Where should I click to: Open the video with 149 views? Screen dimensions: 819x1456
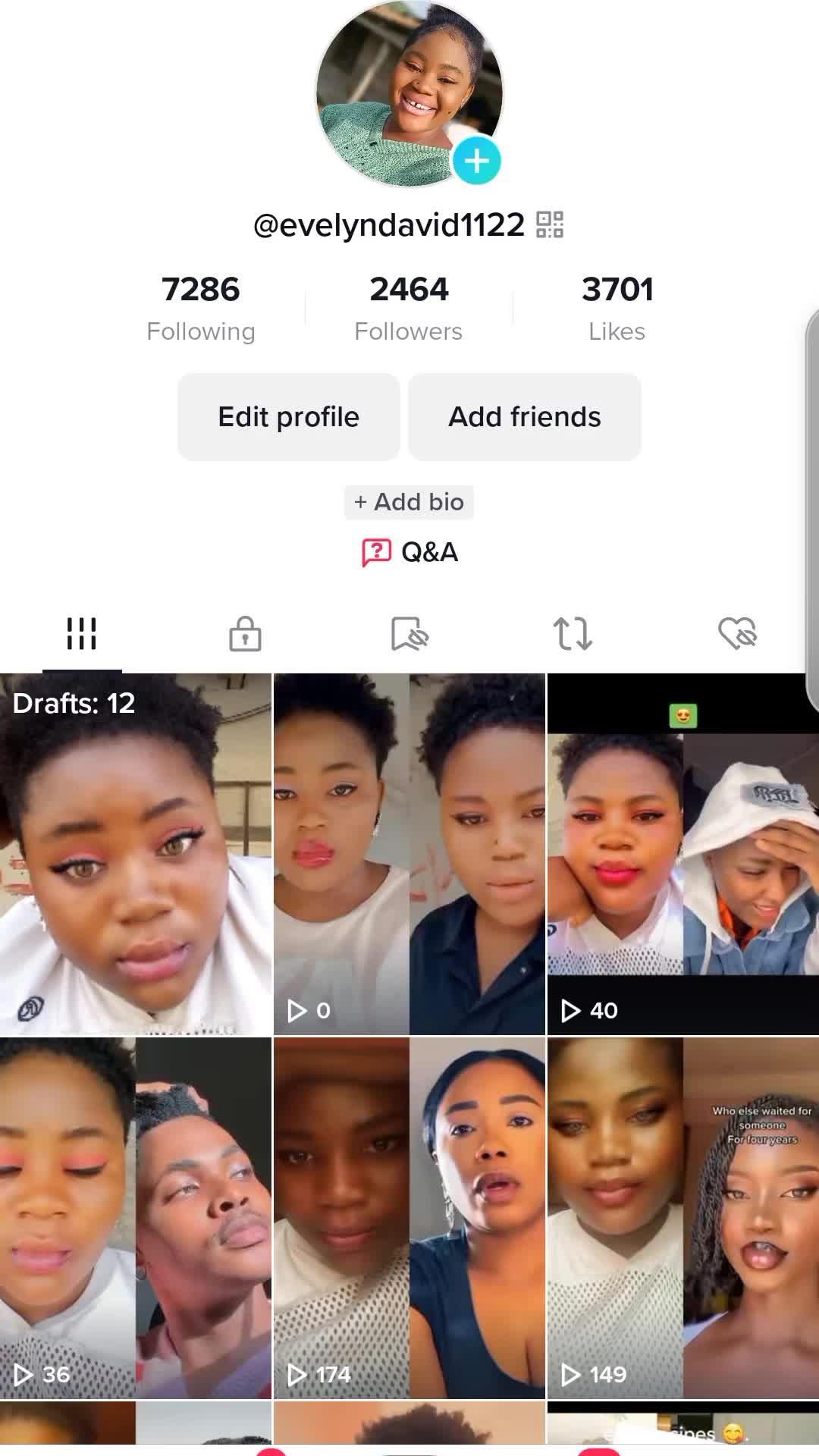(x=682, y=1217)
